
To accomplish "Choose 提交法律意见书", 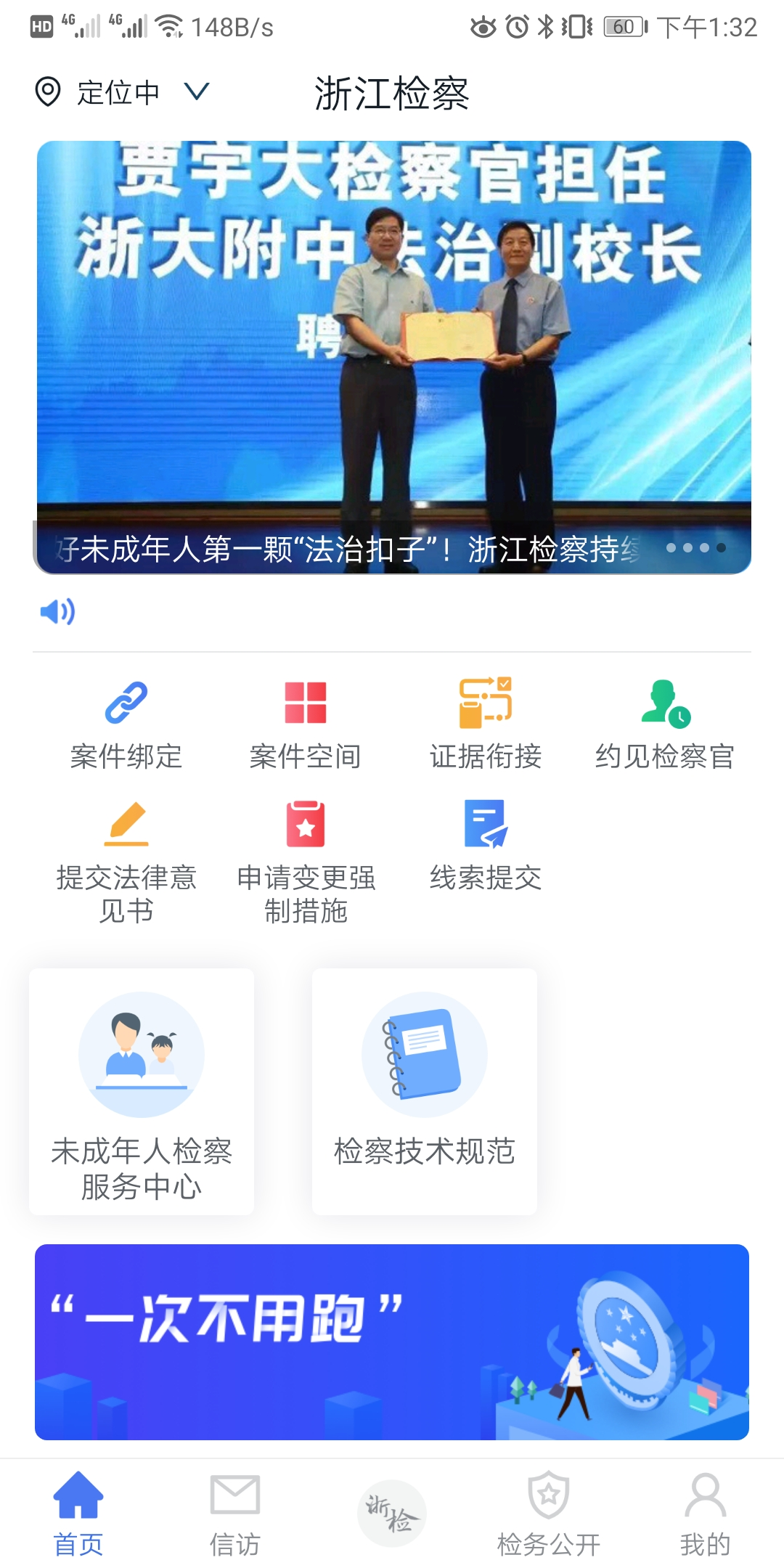I will [x=126, y=861].
